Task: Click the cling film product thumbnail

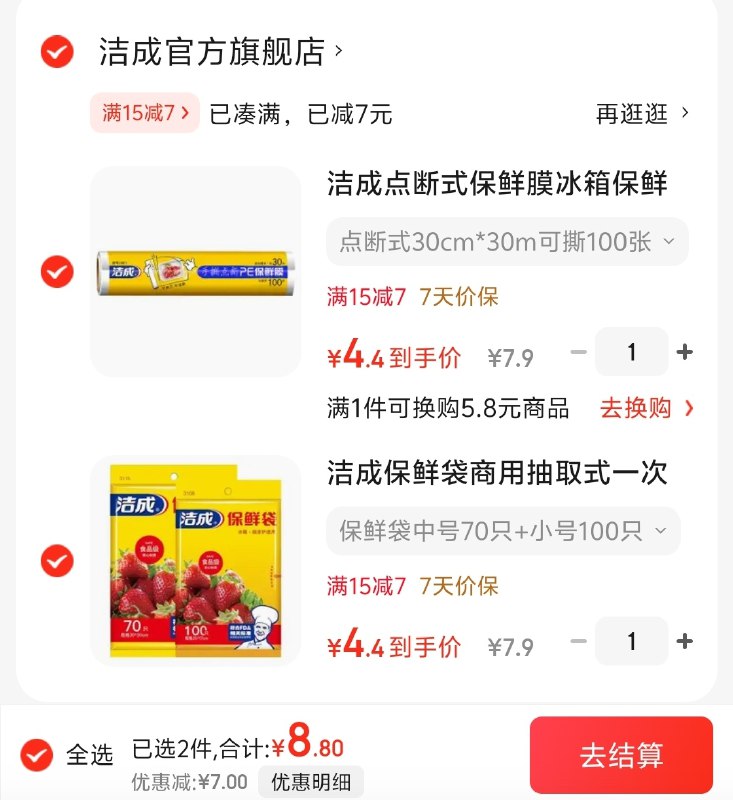Action: click(x=196, y=269)
